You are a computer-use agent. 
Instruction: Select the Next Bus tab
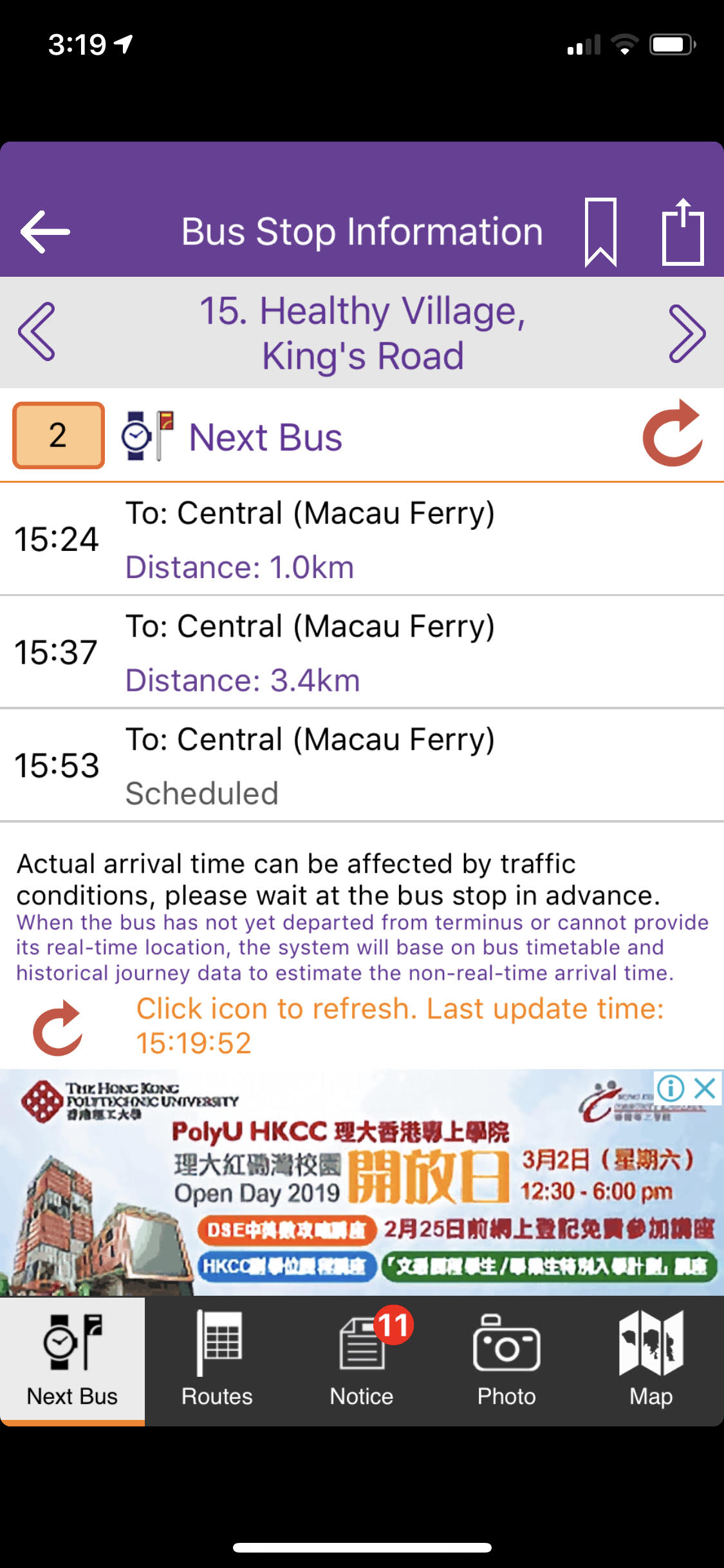[x=72, y=1360]
